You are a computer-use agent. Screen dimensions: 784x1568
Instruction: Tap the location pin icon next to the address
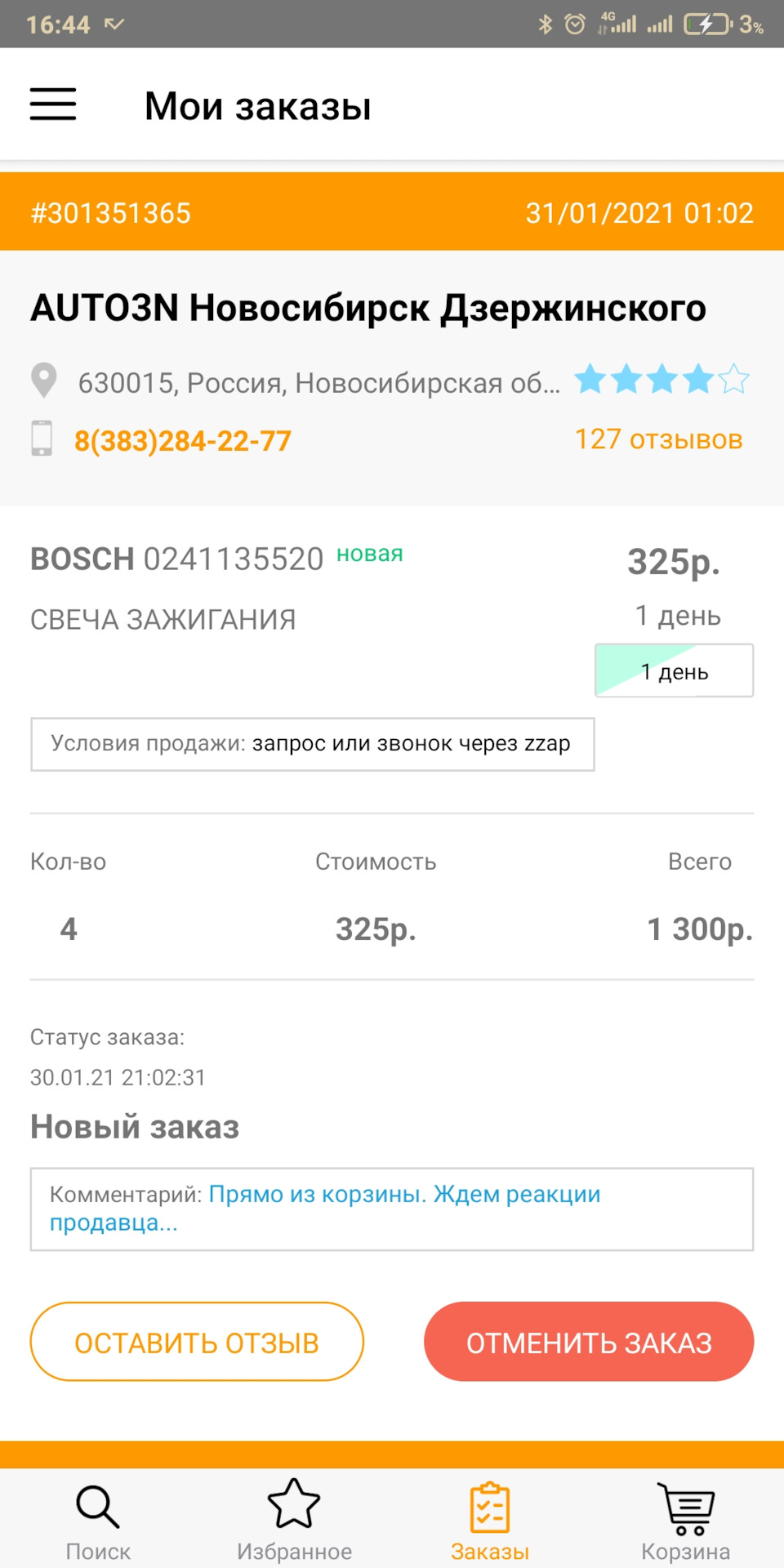[42, 379]
